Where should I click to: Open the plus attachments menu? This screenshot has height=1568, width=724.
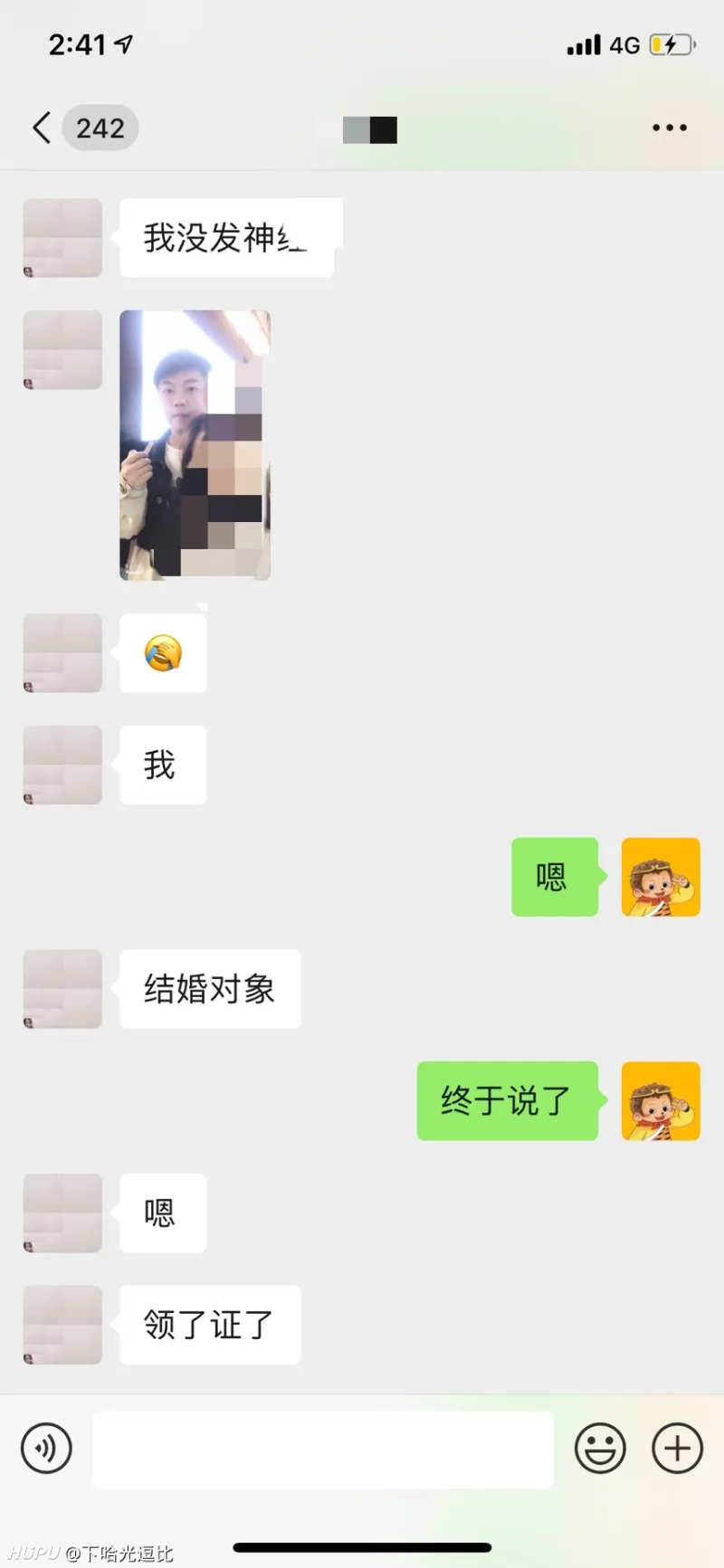pyautogui.click(x=678, y=1449)
